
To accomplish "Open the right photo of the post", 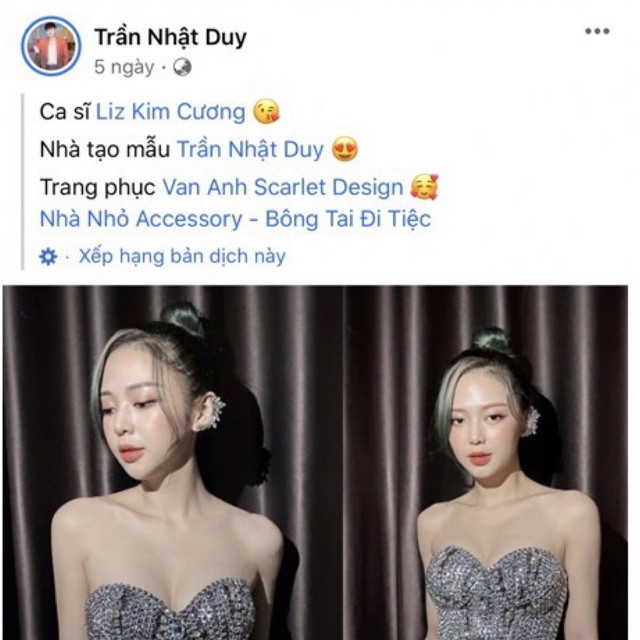I will point(486,460).
